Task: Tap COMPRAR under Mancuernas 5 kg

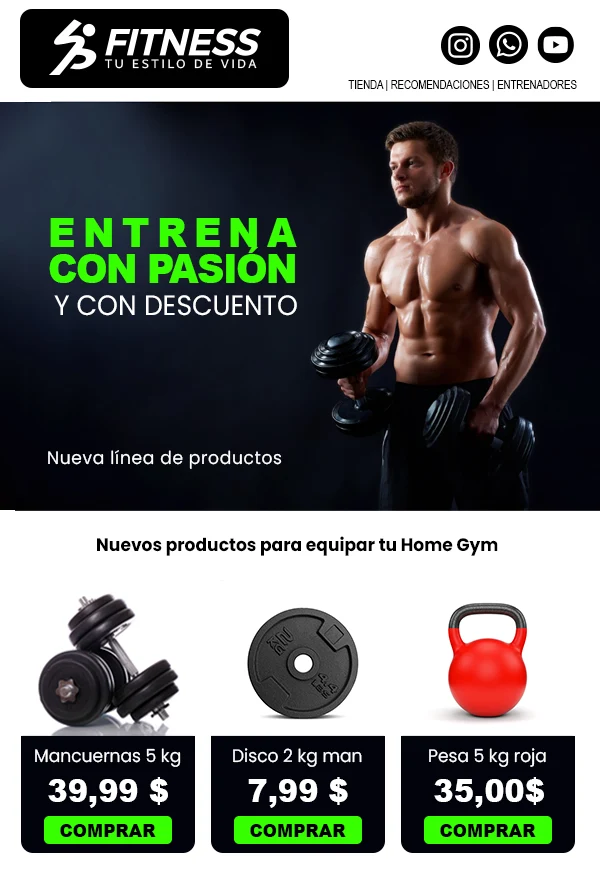Action: tap(108, 830)
